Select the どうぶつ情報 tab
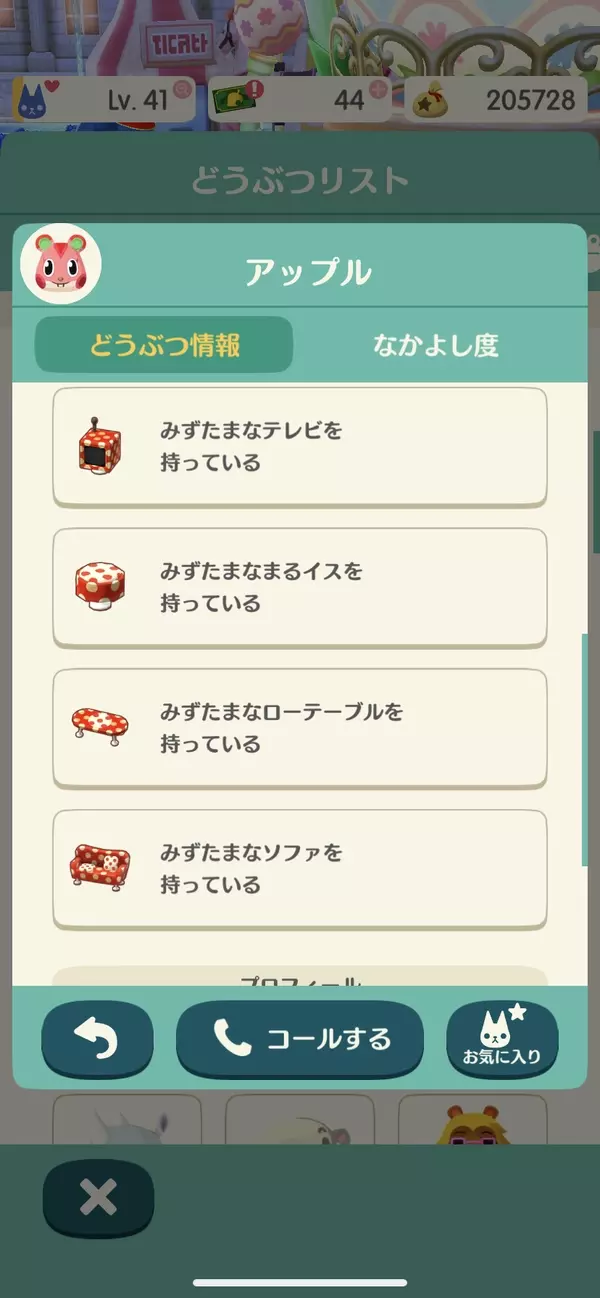 tap(164, 345)
